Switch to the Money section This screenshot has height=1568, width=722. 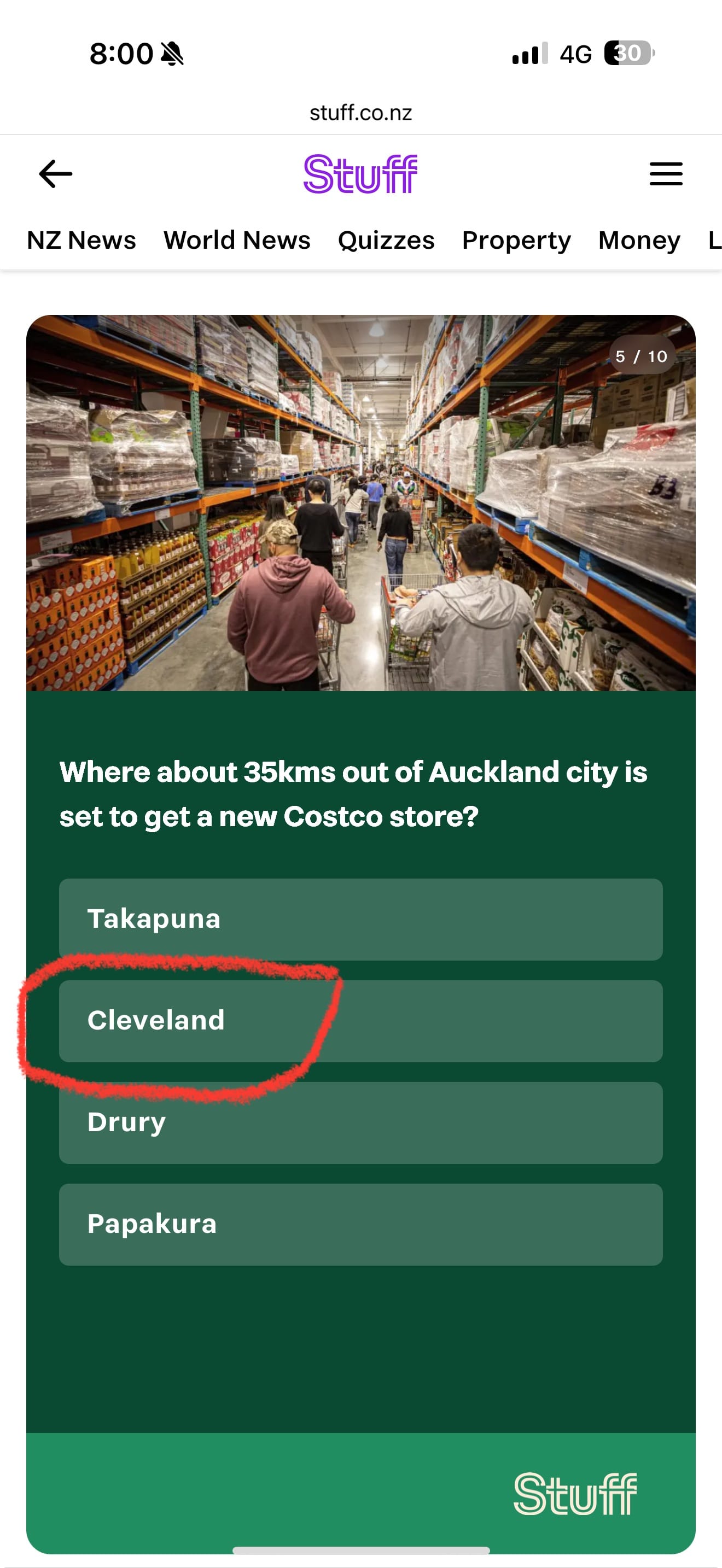[x=639, y=241]
